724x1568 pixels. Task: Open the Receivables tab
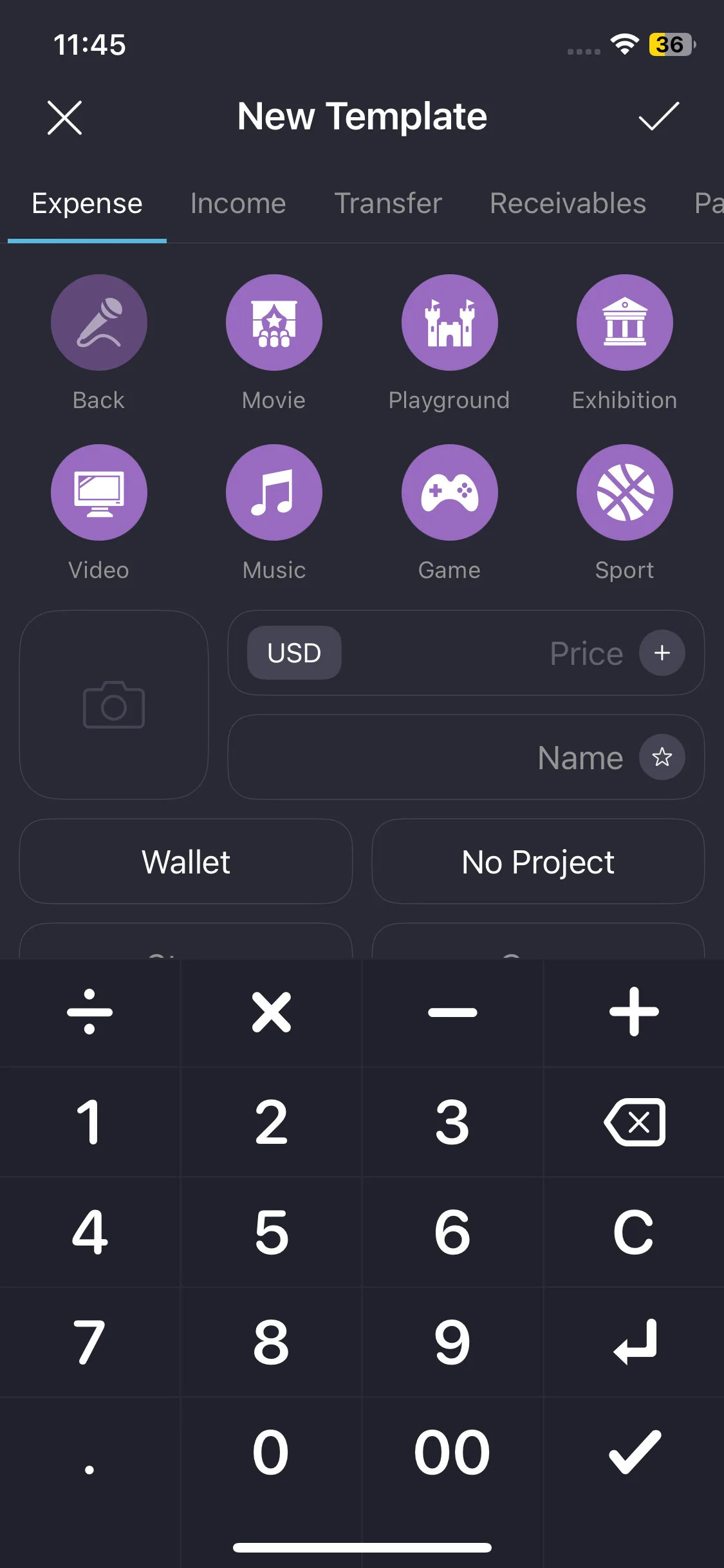point(568,203)
